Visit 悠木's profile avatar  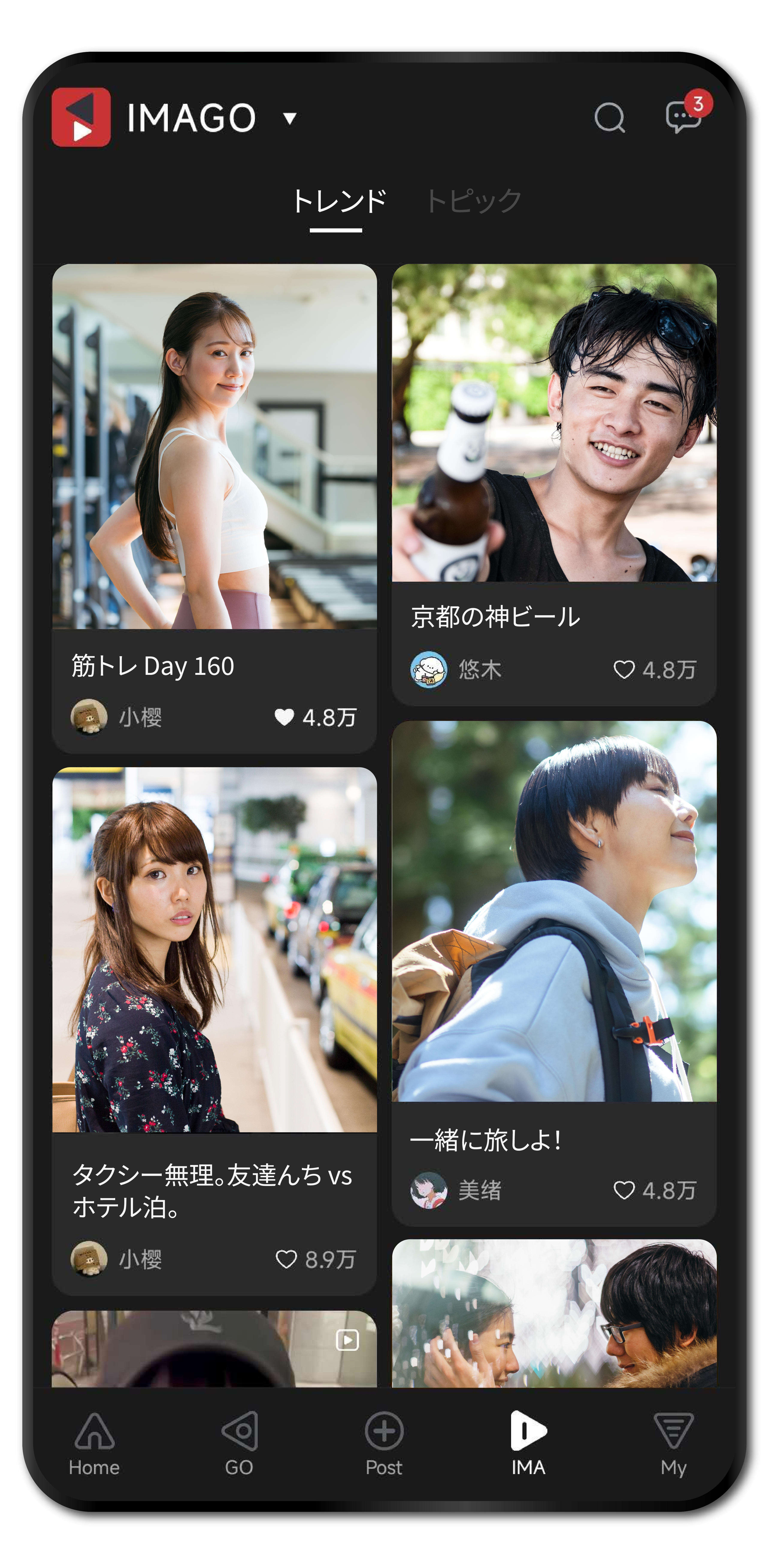coord(429,669)
